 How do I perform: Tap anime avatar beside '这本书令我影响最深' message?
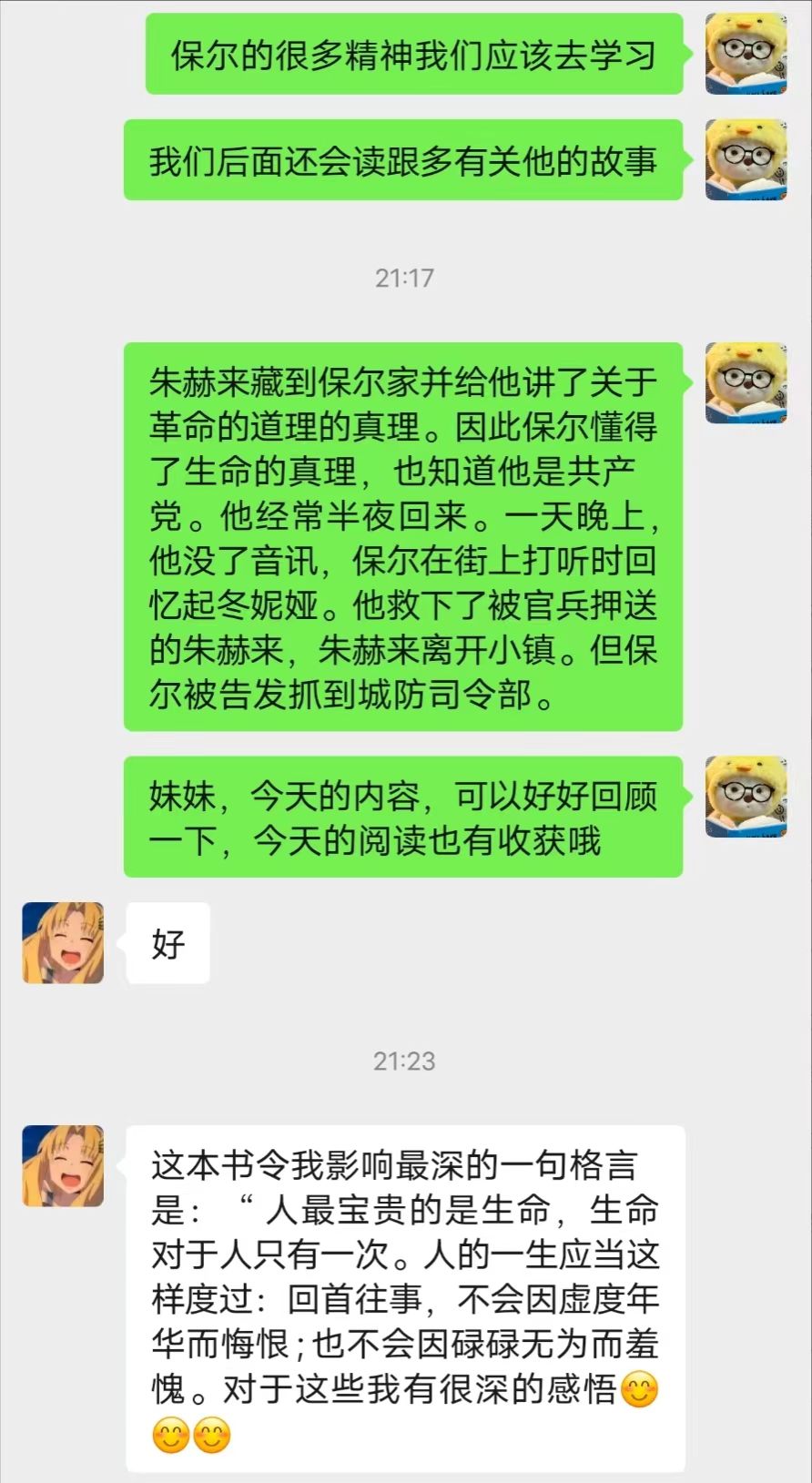[x=63, y=1166]
